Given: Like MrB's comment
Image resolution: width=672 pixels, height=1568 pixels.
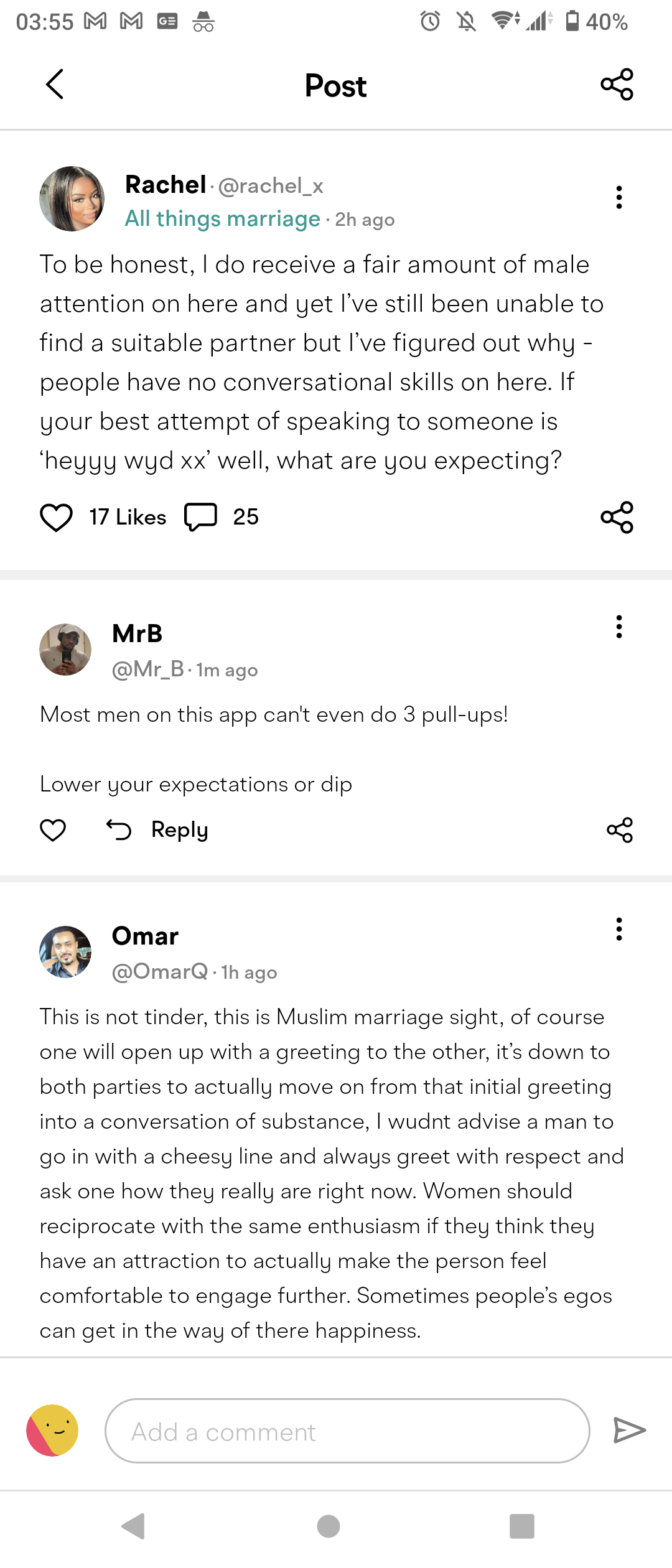Looking at the screenshot, I should pyautogui.click(x=53, y=830).
